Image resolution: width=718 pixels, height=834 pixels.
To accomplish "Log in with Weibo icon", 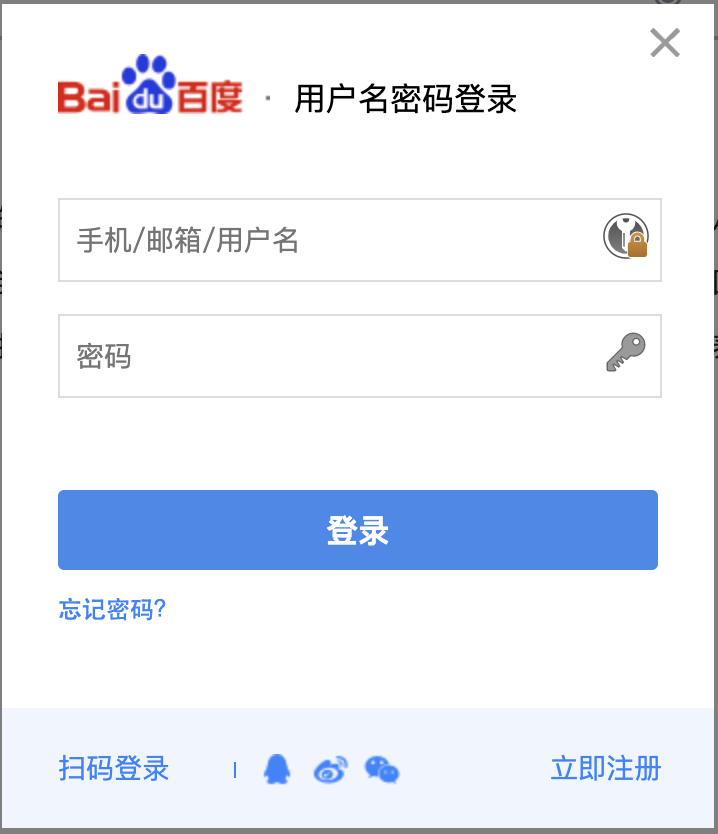I will coord(330,768).
